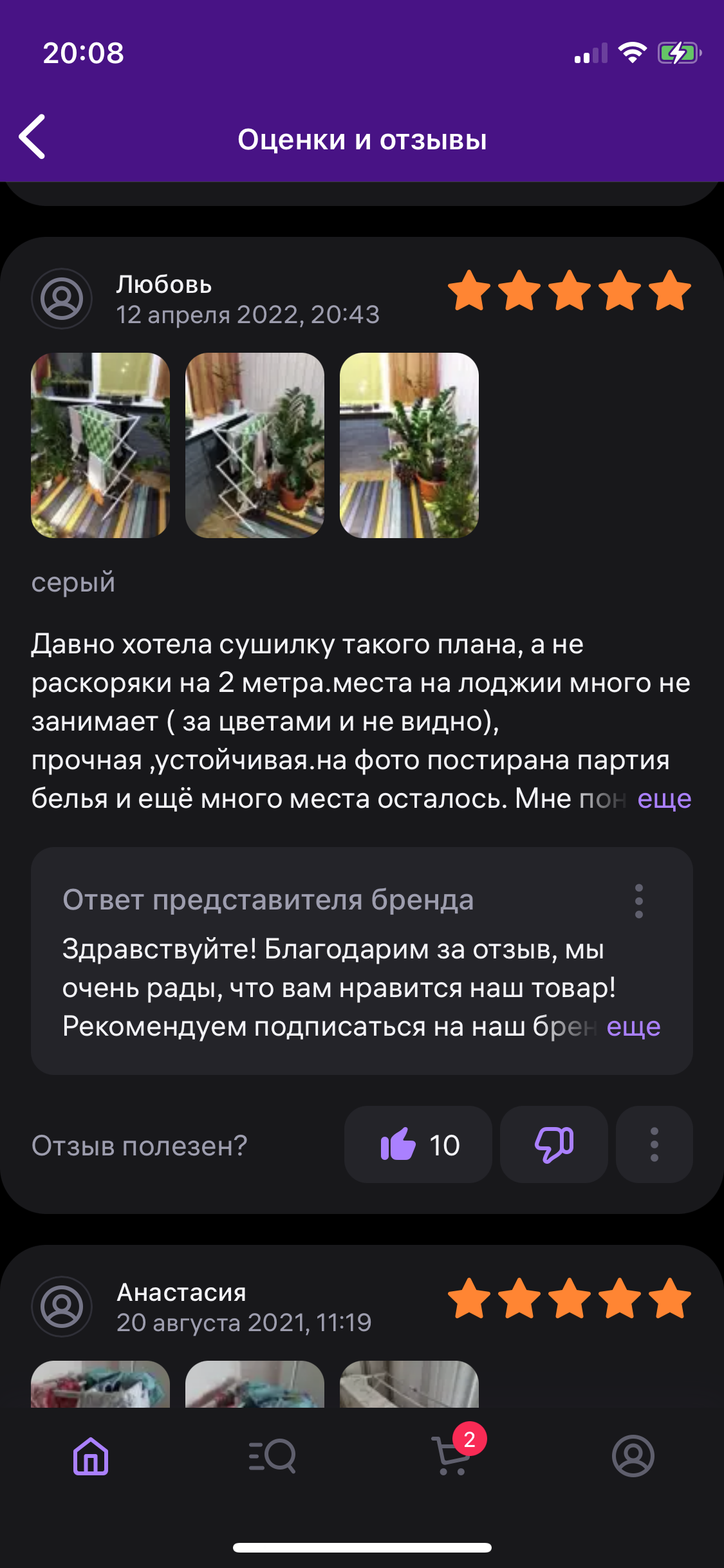Viewport: 724px width, 1568px height.
Task: Open second photo in Любовь's review
Action: (255, 445)
